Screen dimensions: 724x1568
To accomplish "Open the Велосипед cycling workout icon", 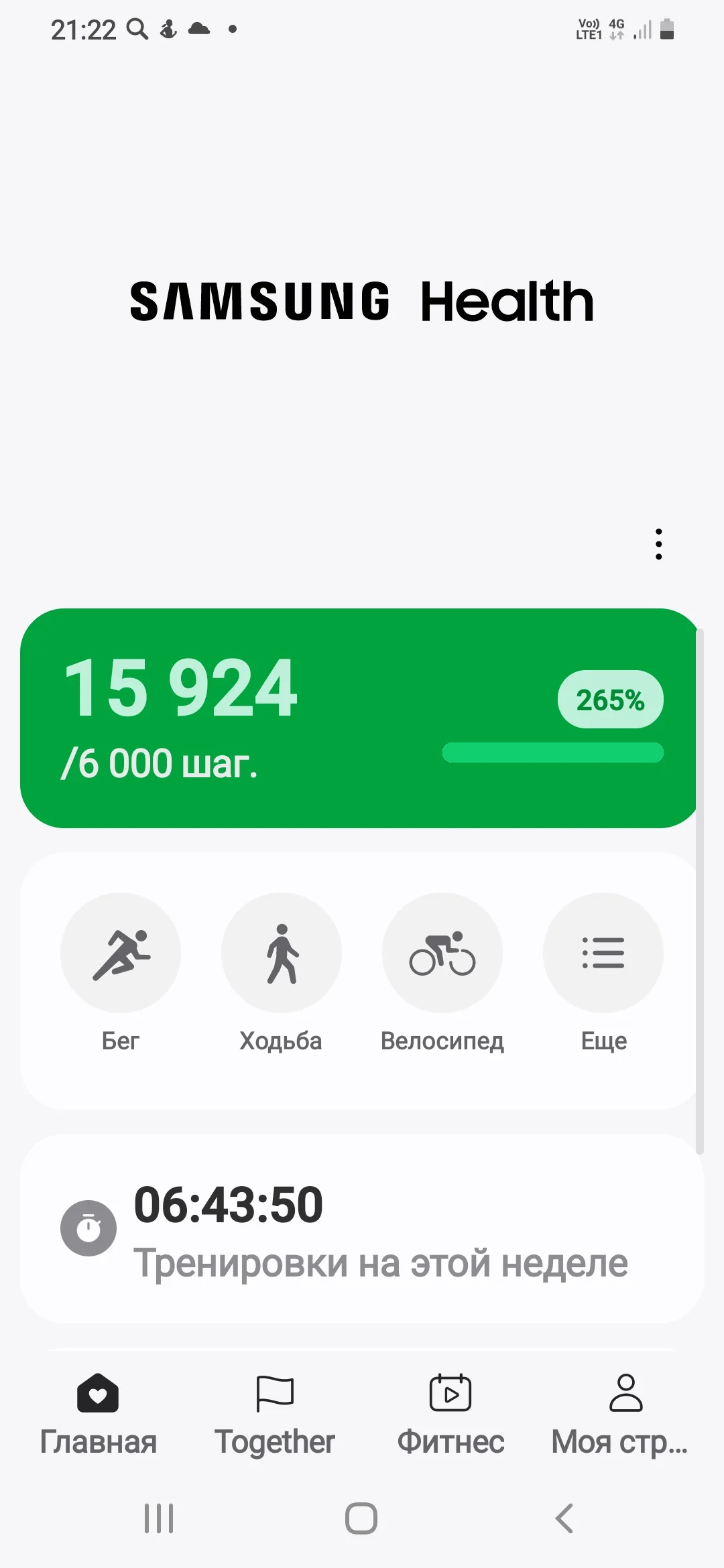I will pyautogui.click(x=442, y=952).
